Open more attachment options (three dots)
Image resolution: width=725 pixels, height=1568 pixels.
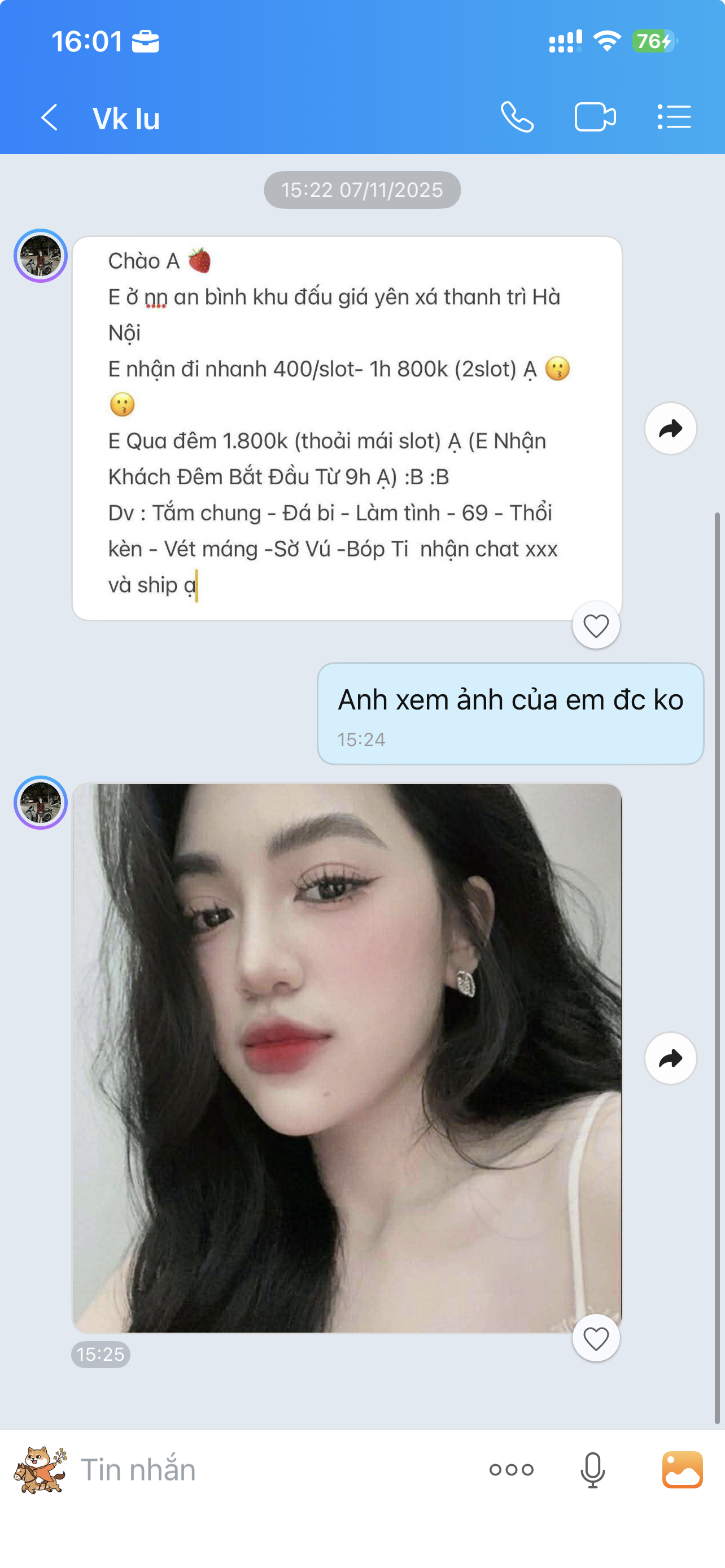click(512, 1470)
